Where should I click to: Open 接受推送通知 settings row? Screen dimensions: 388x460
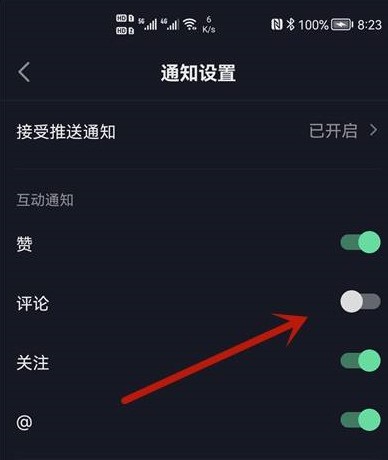(194, 131)
